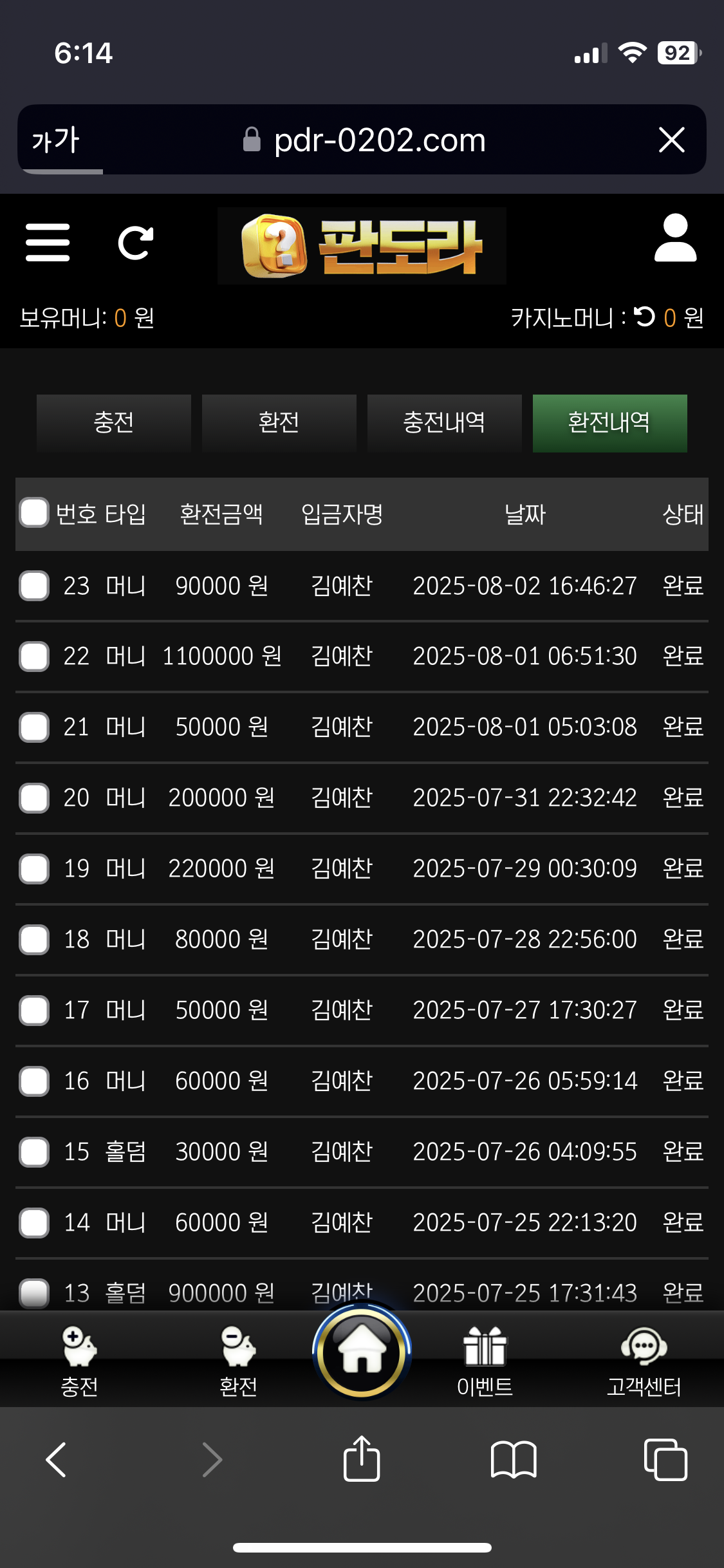The image size is (724, 1568).
Task: Open the 가가 text size options
Action: (56, 140)
